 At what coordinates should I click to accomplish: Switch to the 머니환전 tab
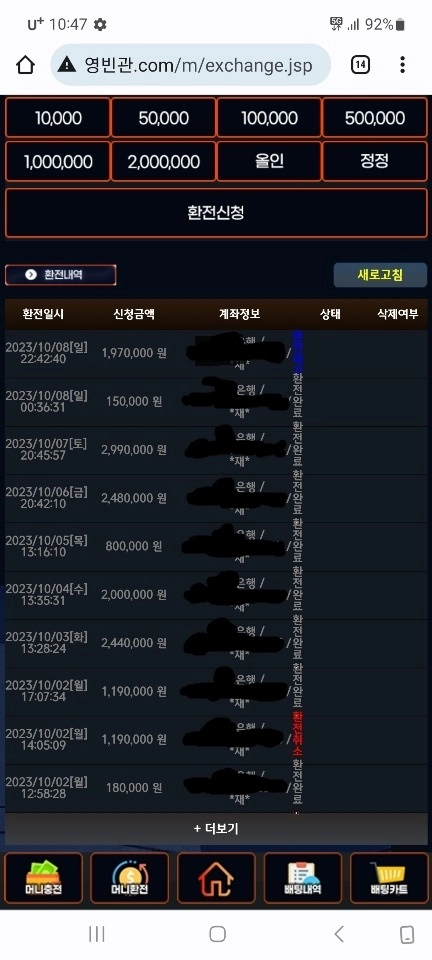(x=130, y=878)
